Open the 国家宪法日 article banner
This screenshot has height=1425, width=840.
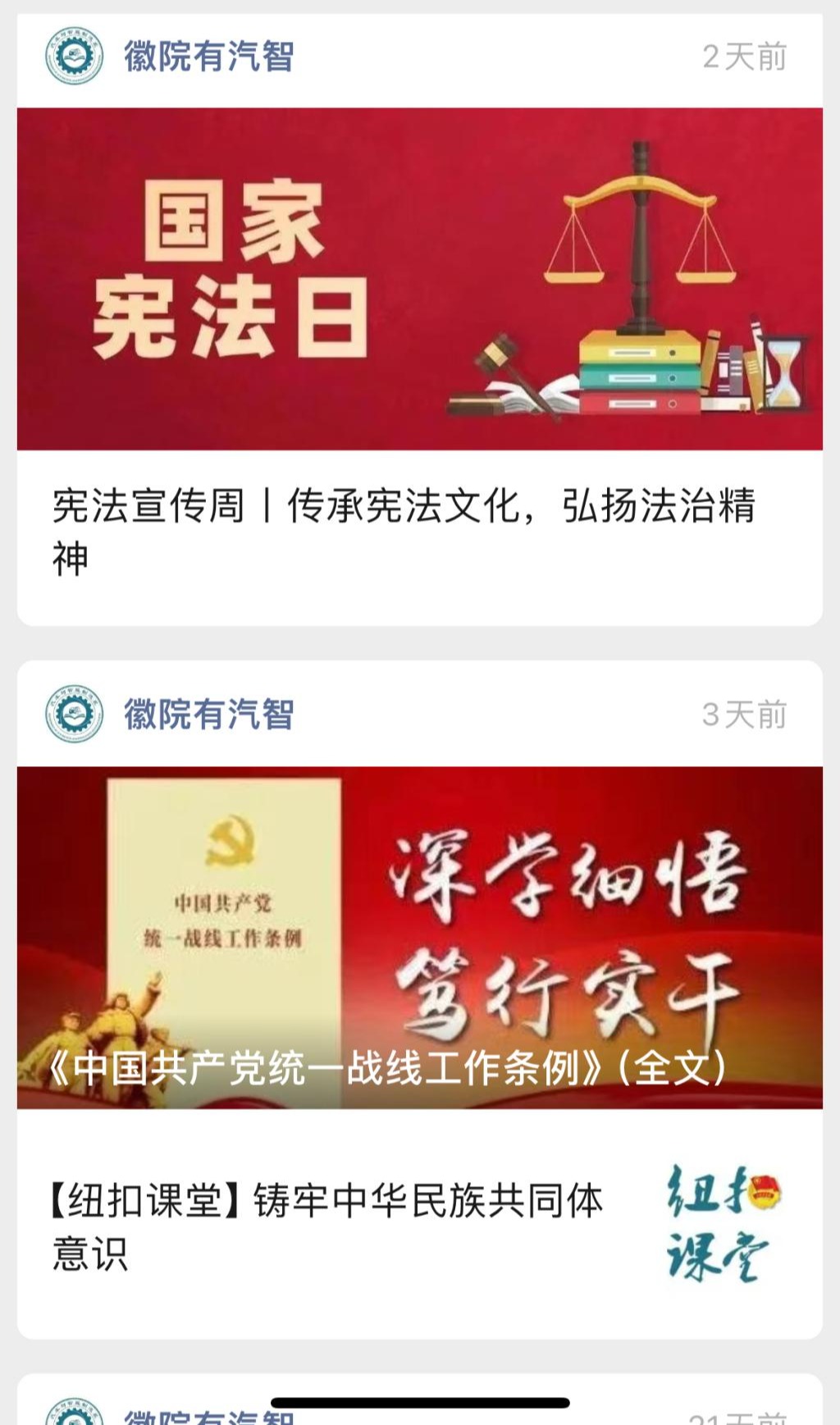click(419, 278)
